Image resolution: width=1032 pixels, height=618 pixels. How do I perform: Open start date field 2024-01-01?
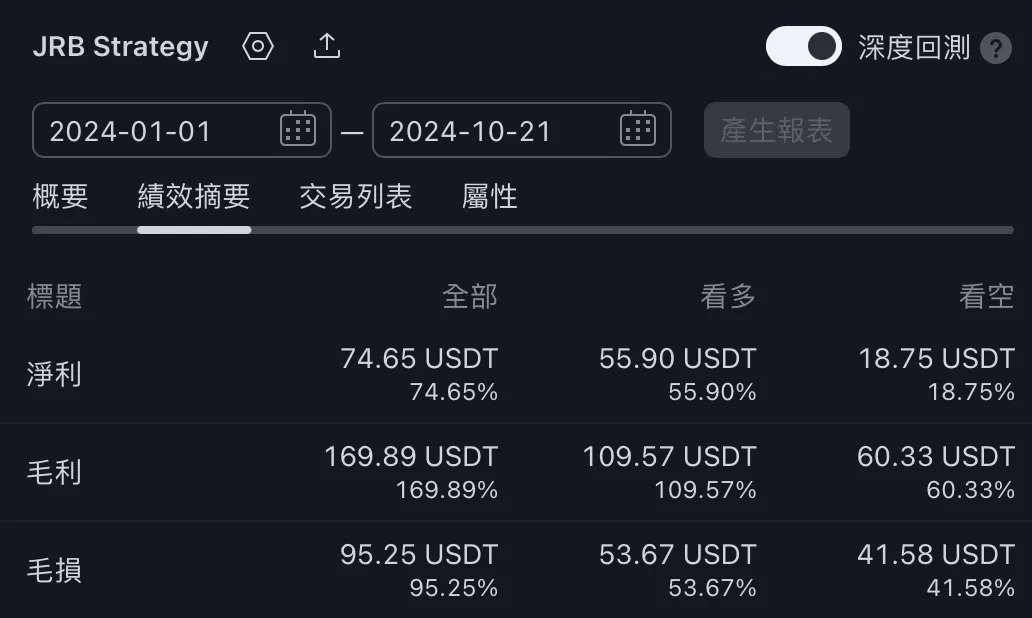[x=182, y=130]
